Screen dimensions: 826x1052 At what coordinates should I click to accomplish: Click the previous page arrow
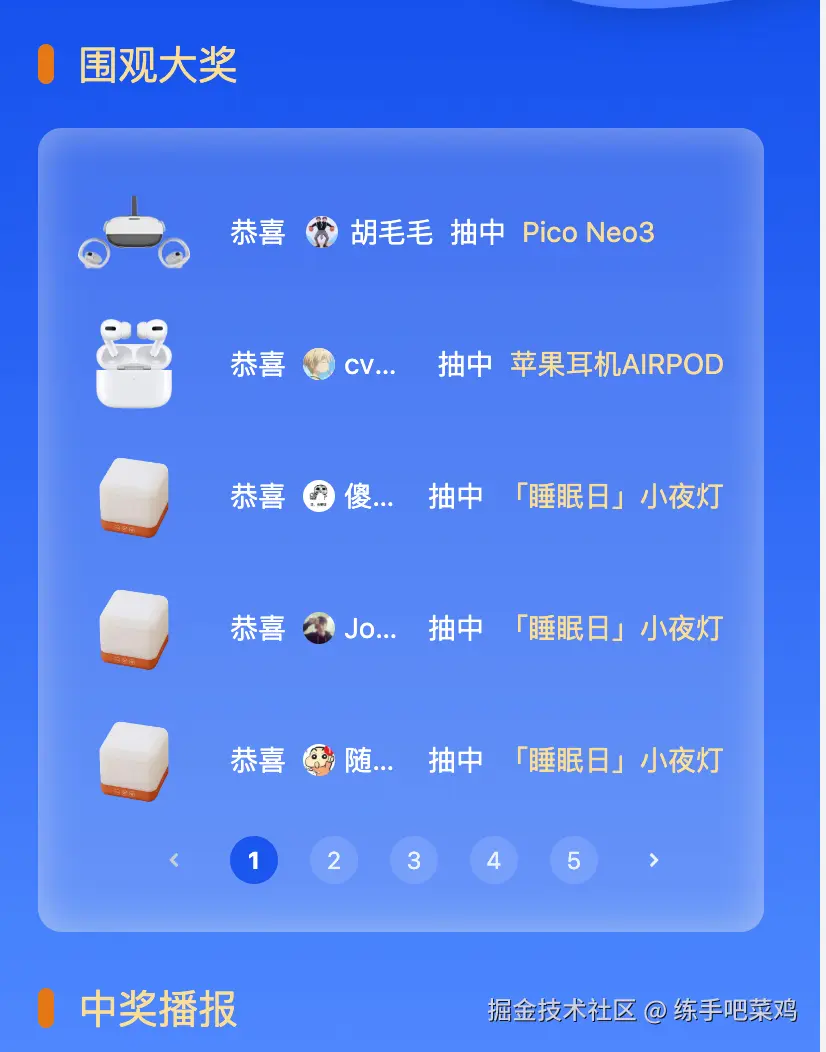174,860
